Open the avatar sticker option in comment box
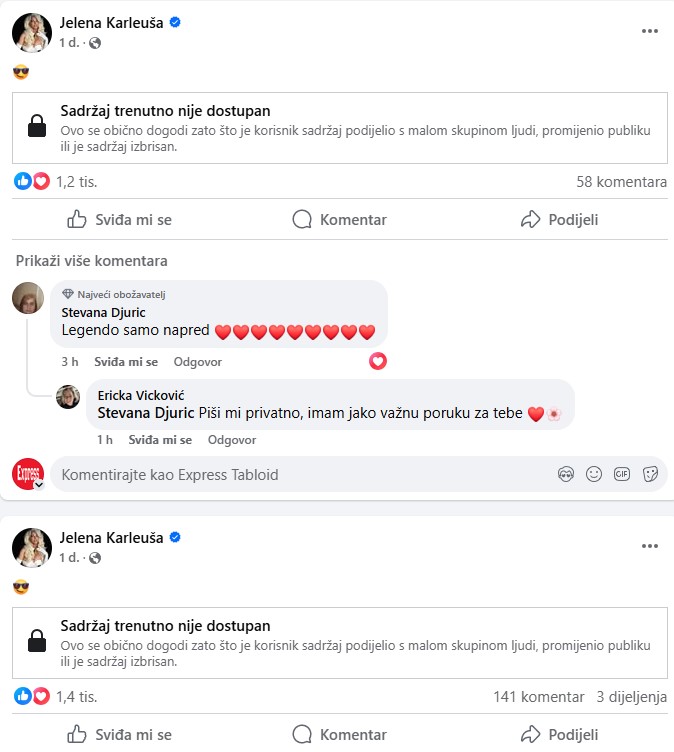 coord(566,475)
